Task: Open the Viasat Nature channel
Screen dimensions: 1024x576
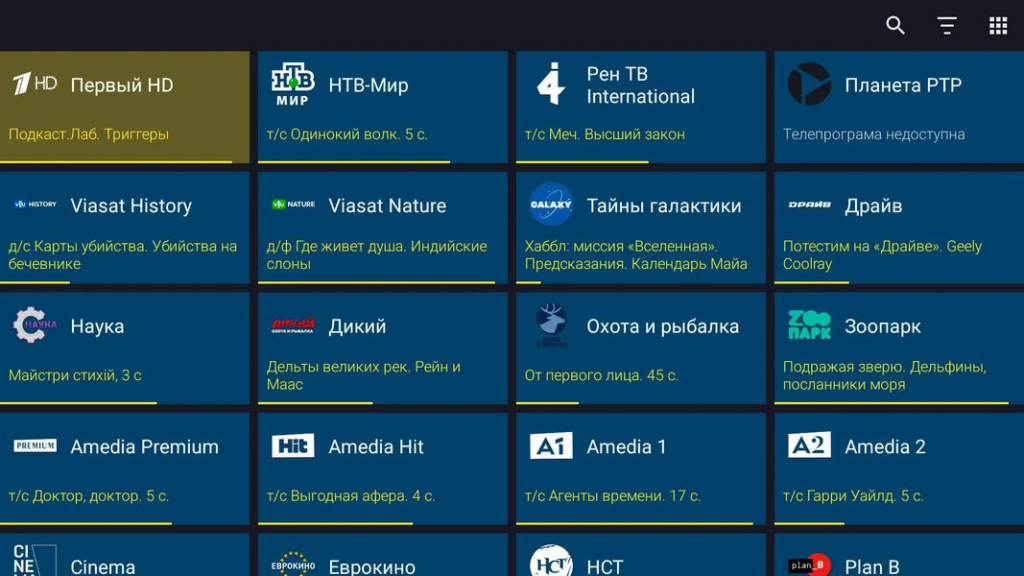Action: [x=382, y=227]
